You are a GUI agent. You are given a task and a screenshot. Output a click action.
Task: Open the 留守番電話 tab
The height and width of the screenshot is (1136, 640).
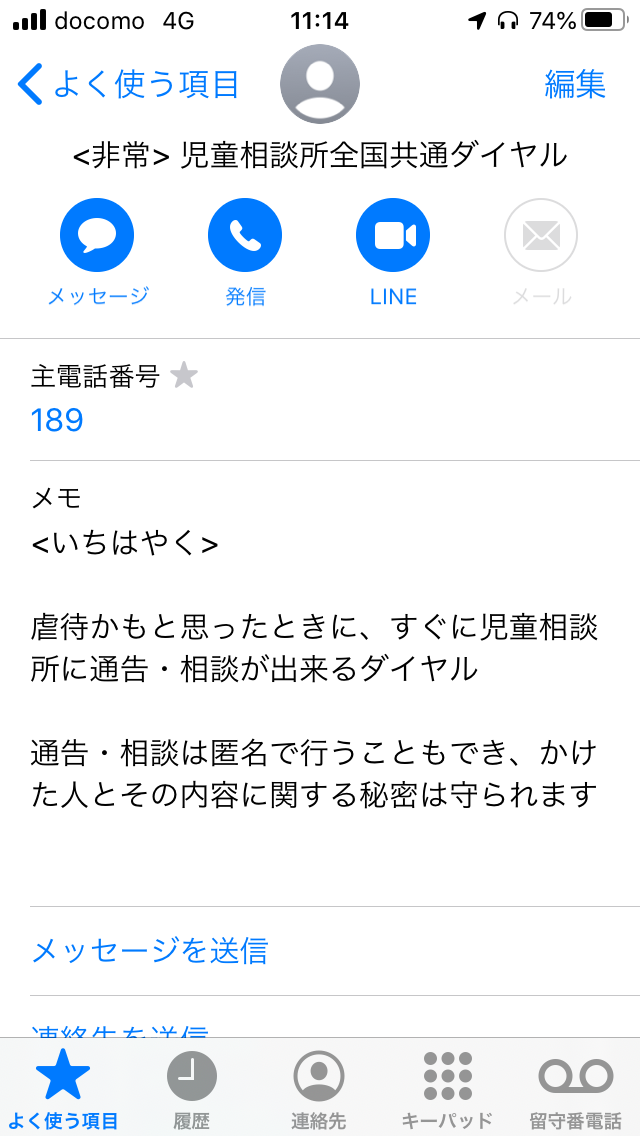click(575, 1090)
